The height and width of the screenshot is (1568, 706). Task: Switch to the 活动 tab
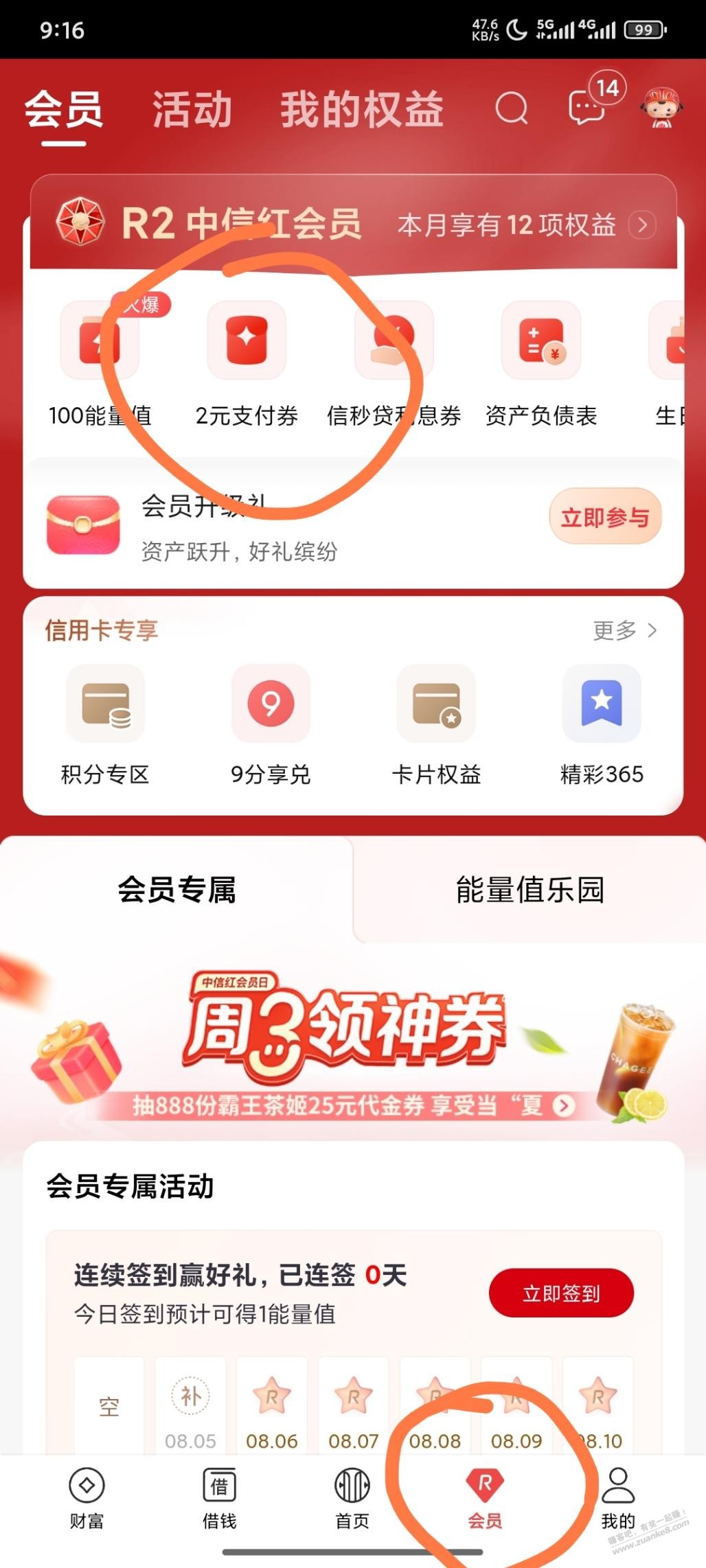(191, 108)
